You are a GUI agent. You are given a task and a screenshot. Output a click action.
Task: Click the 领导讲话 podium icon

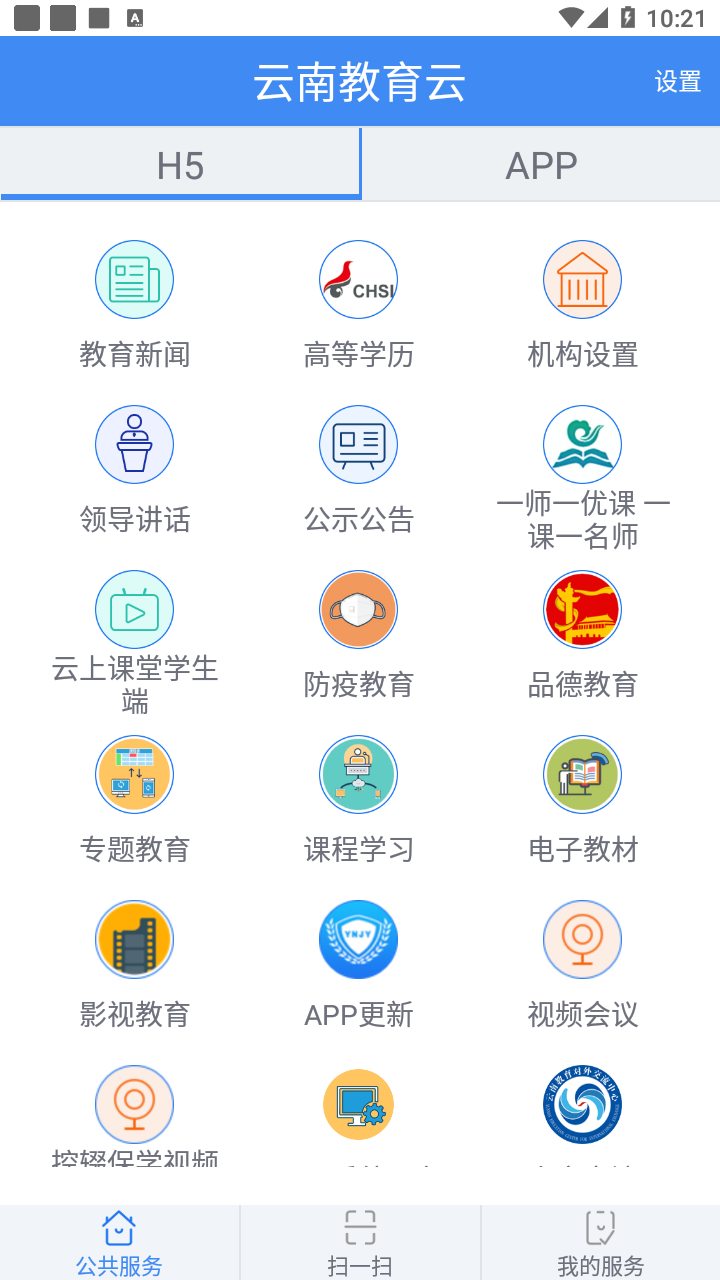coord(134,444)
